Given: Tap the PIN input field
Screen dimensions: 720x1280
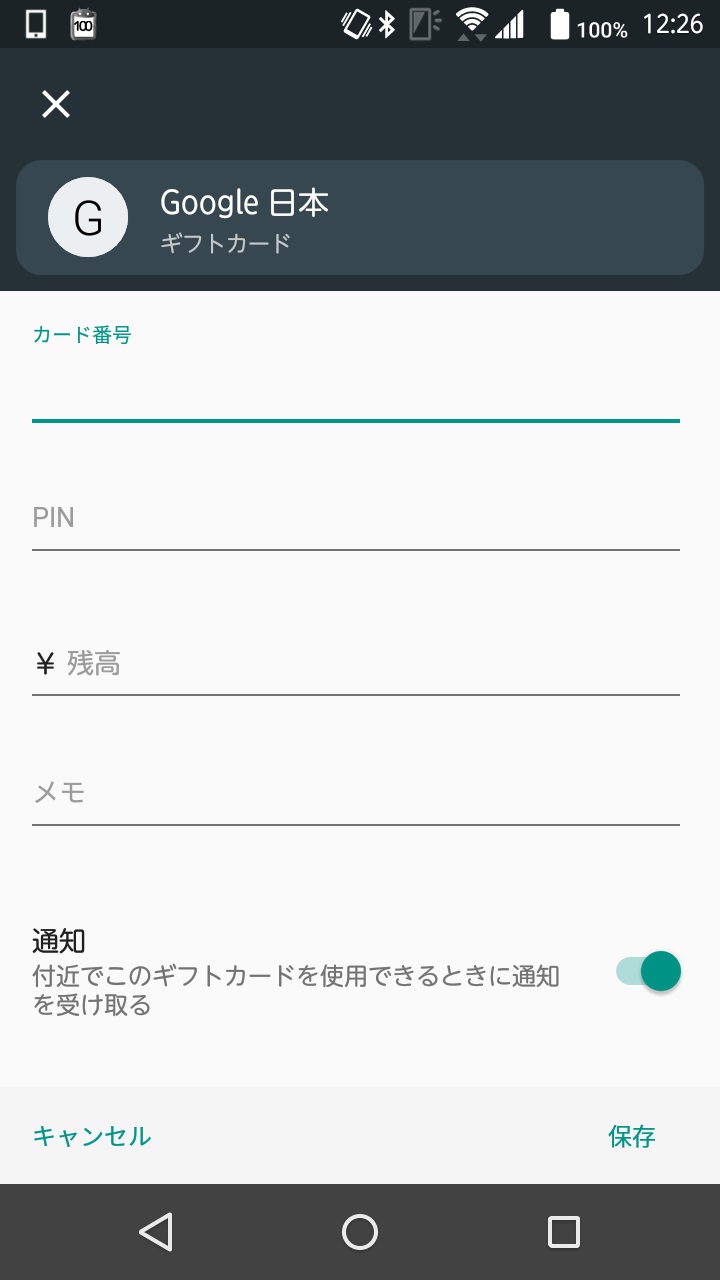Looking at the screenshot, I should pyautogui.click(x=355, y=518).
